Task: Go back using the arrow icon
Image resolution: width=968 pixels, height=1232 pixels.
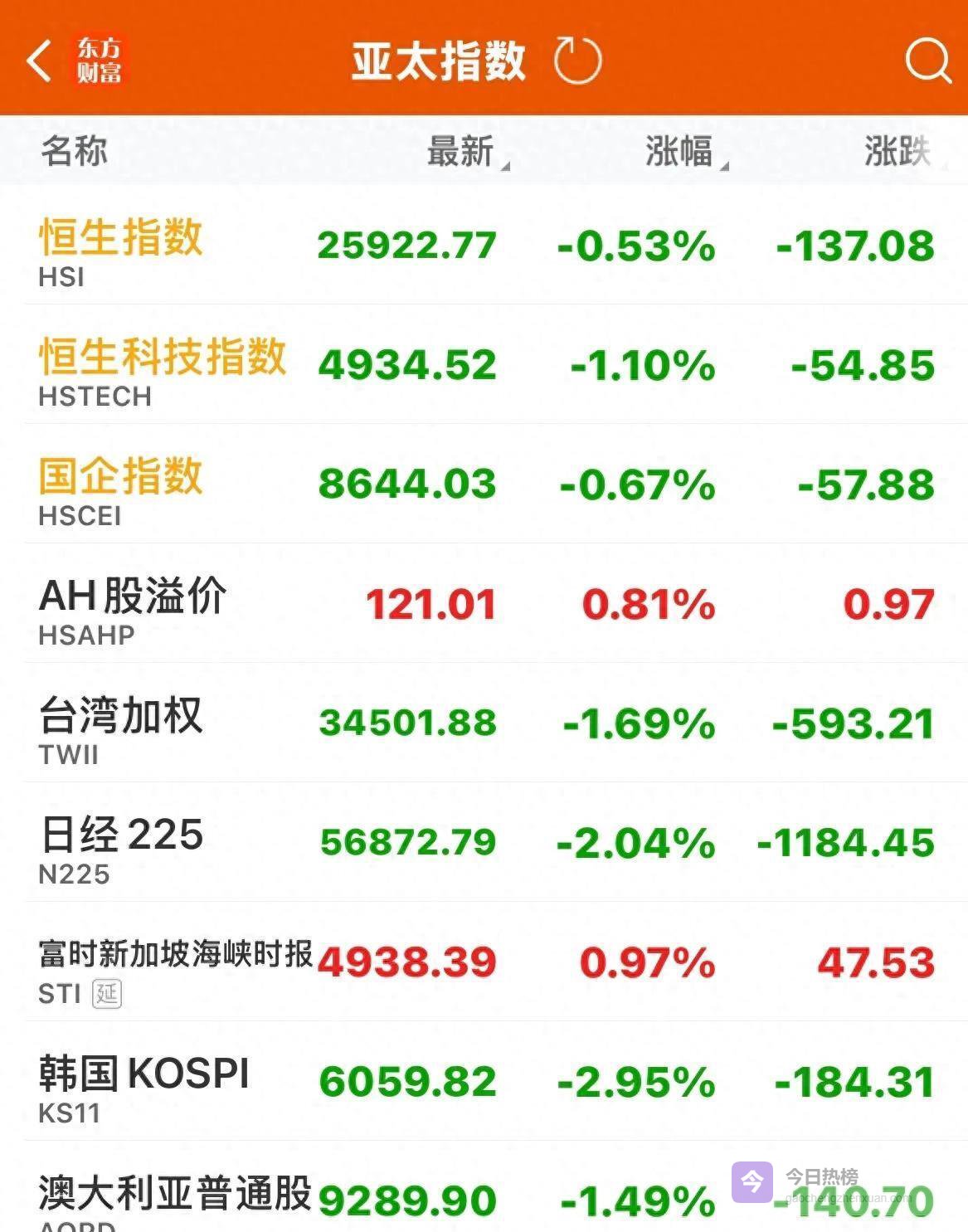Action: [39, 61]
